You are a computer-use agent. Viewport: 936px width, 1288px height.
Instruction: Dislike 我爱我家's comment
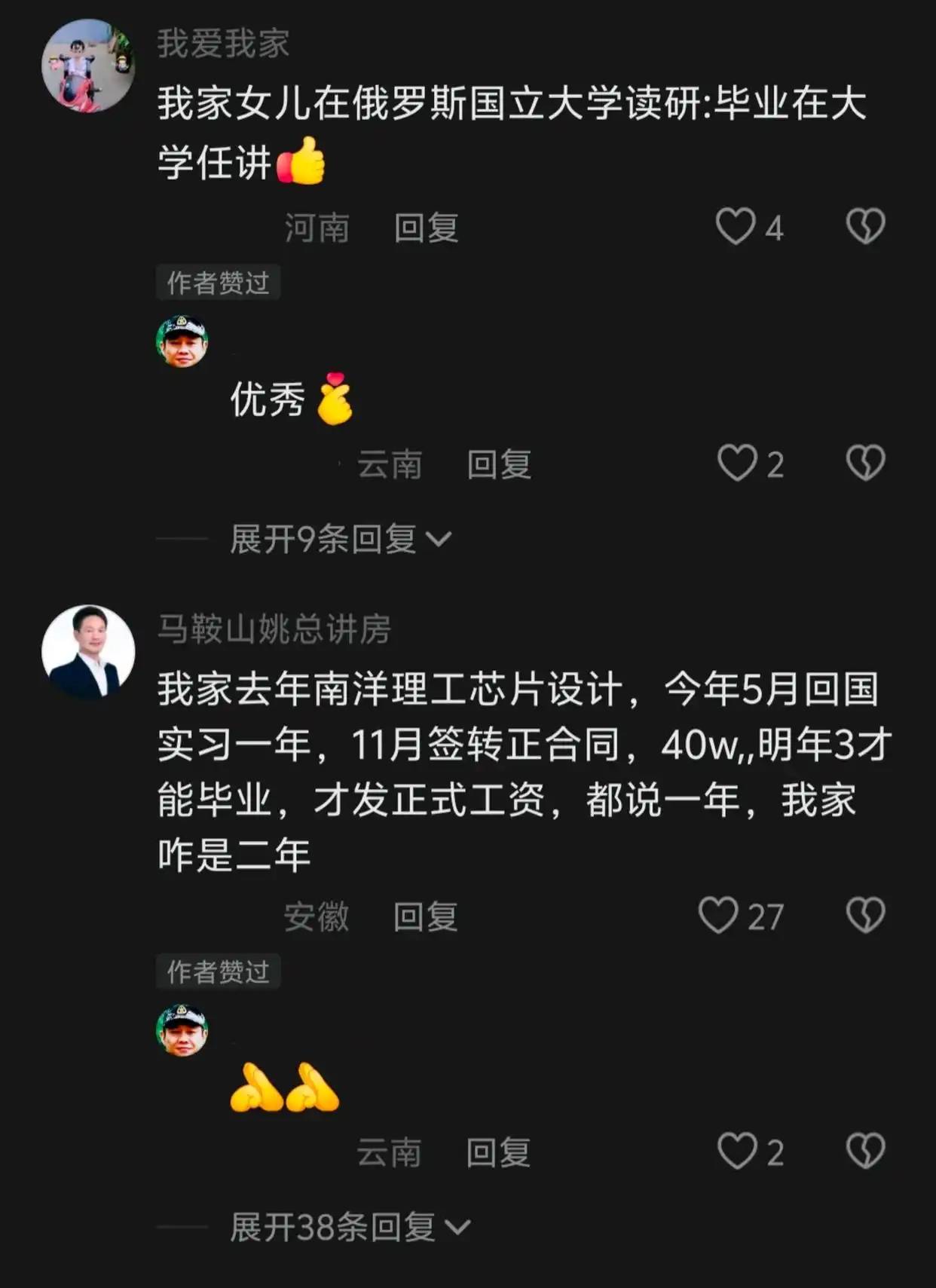click(865, 226)
